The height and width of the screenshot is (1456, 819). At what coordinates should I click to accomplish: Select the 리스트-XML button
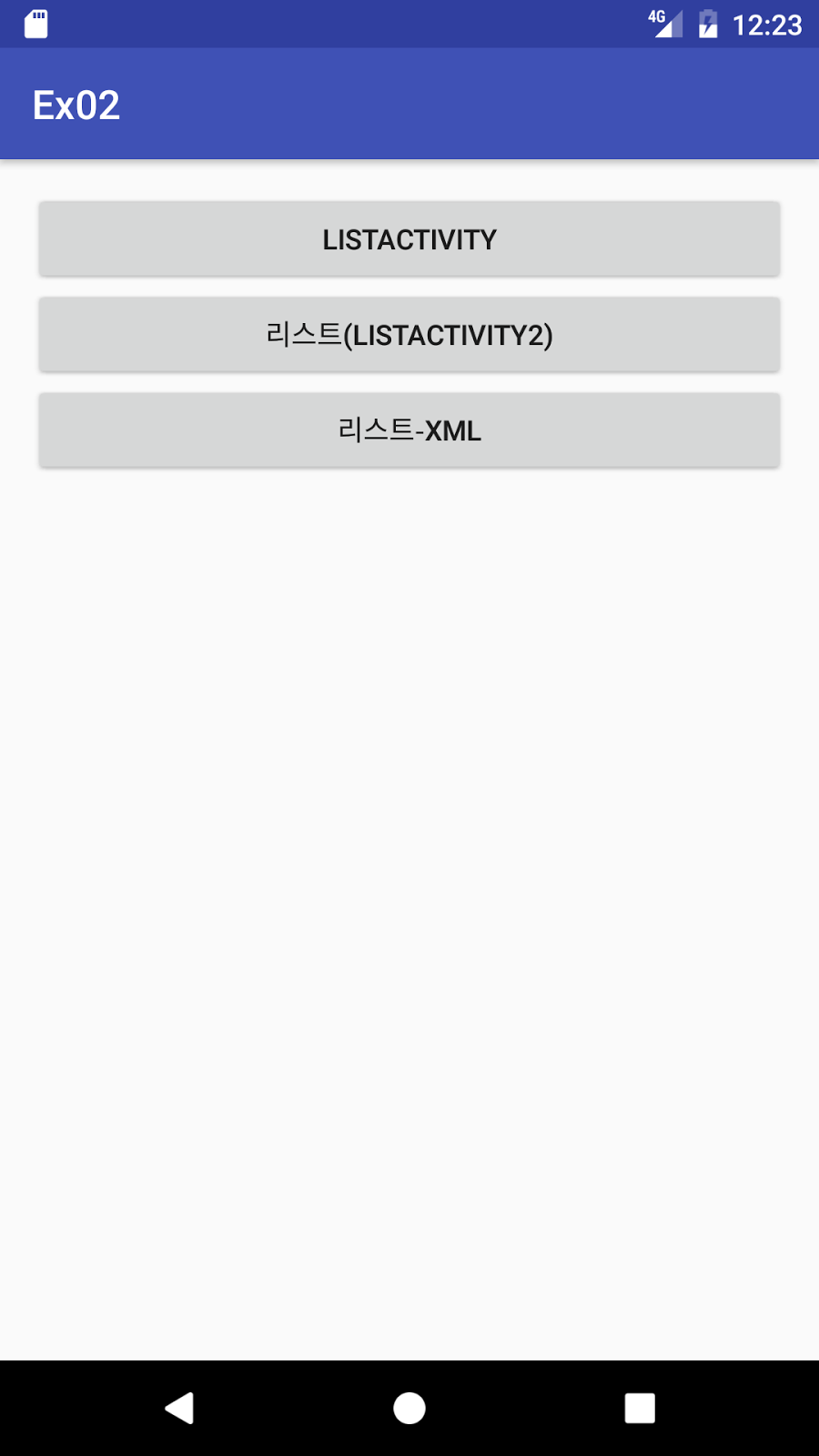pyautogui.click(x=409, y=430)
